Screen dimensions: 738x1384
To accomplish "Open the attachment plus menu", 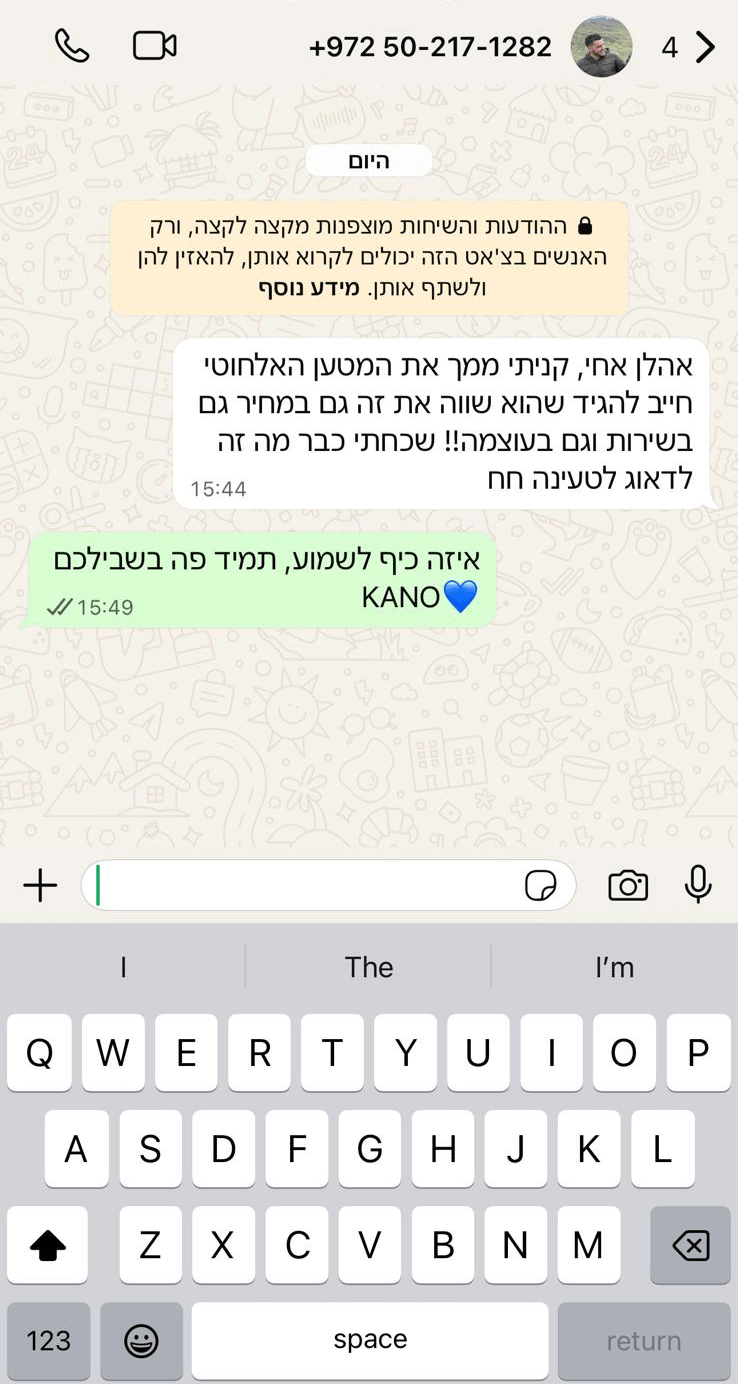I will click(40, 885).
